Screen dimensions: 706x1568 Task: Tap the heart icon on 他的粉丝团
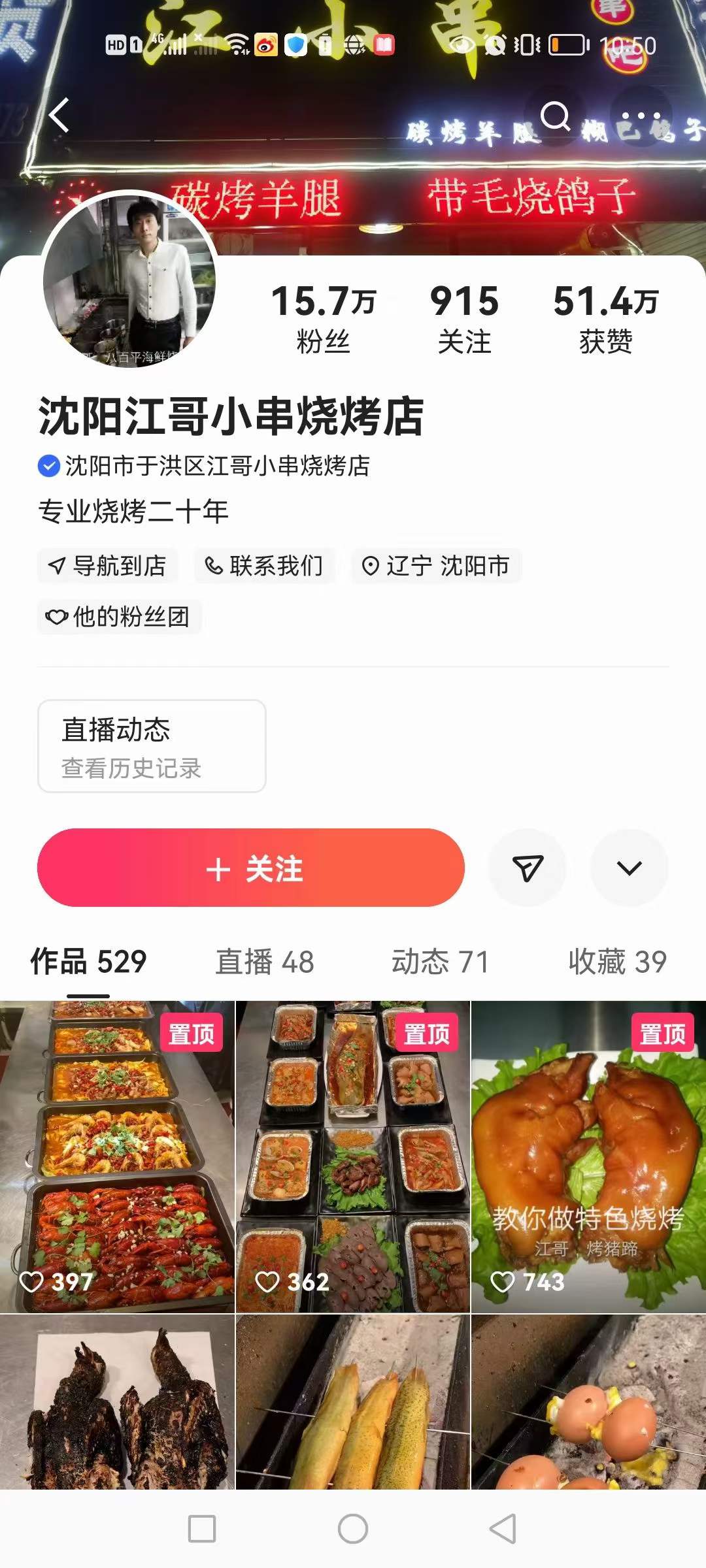(x=56, y=615)
